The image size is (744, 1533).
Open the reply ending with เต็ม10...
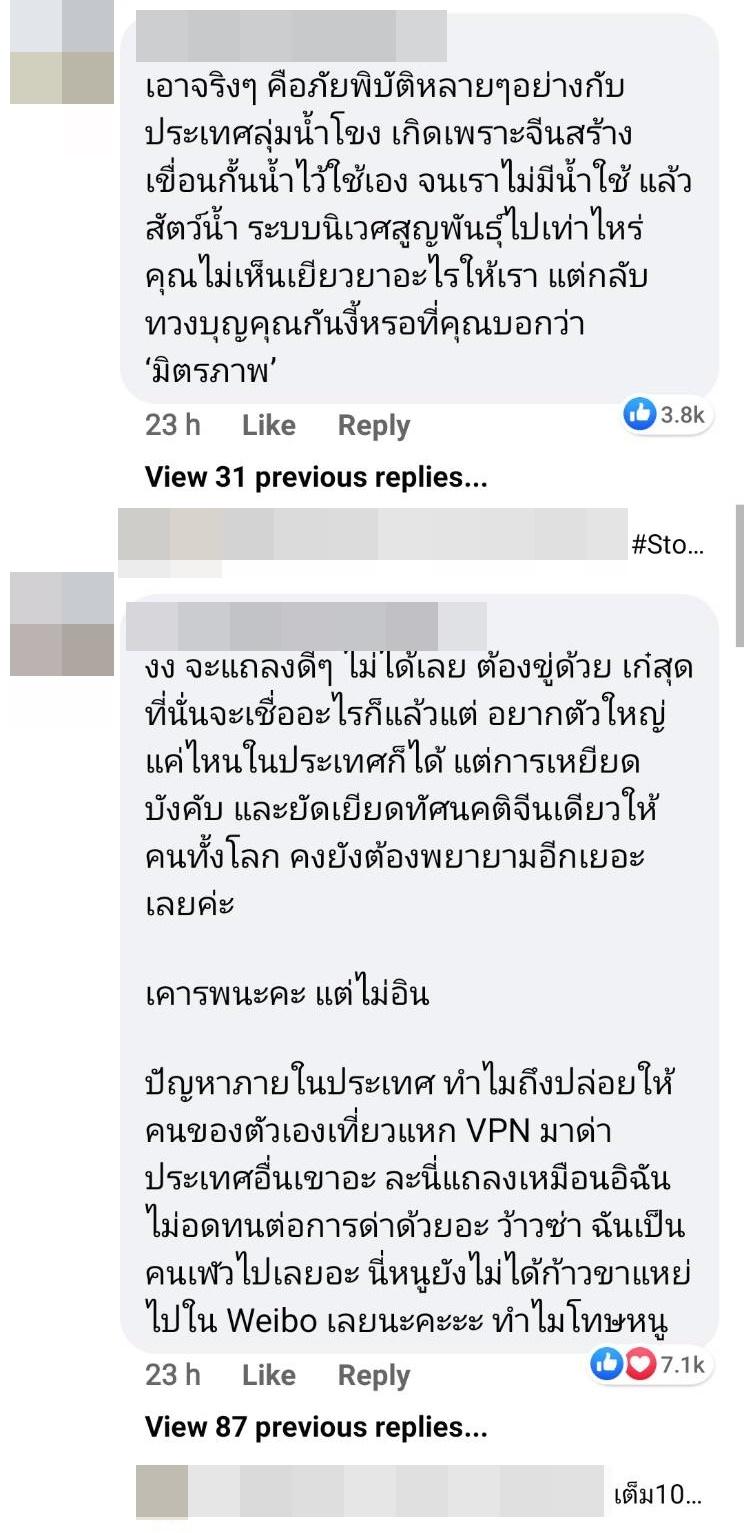(x=659, y=1496)
